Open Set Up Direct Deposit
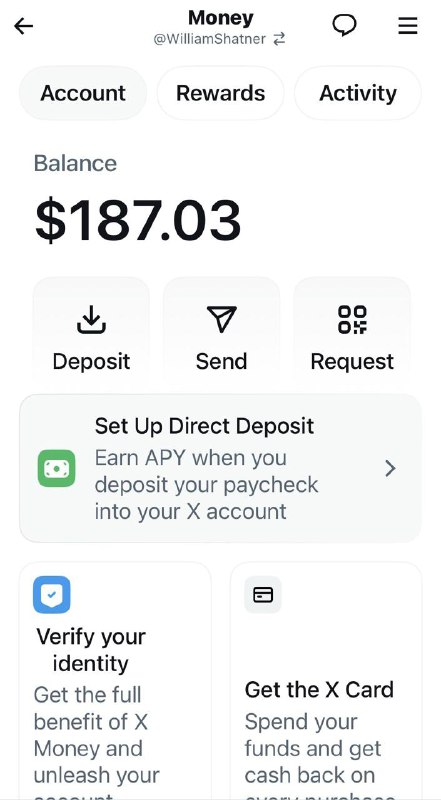Image resolution: width=441 pixels, height=800 pixels. tap(220, 468)
